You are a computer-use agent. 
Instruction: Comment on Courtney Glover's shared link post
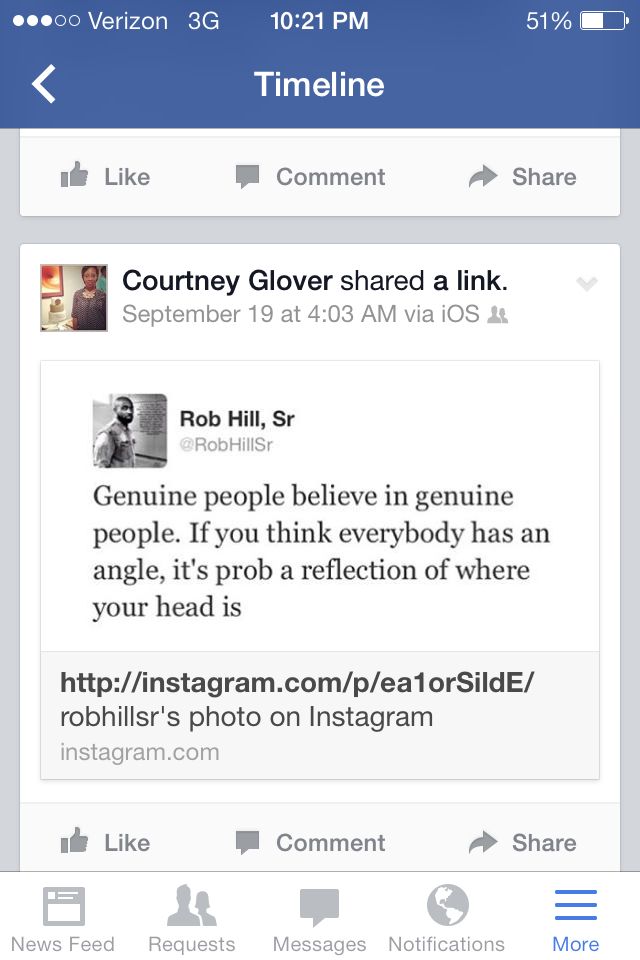(x=310, y=843)
